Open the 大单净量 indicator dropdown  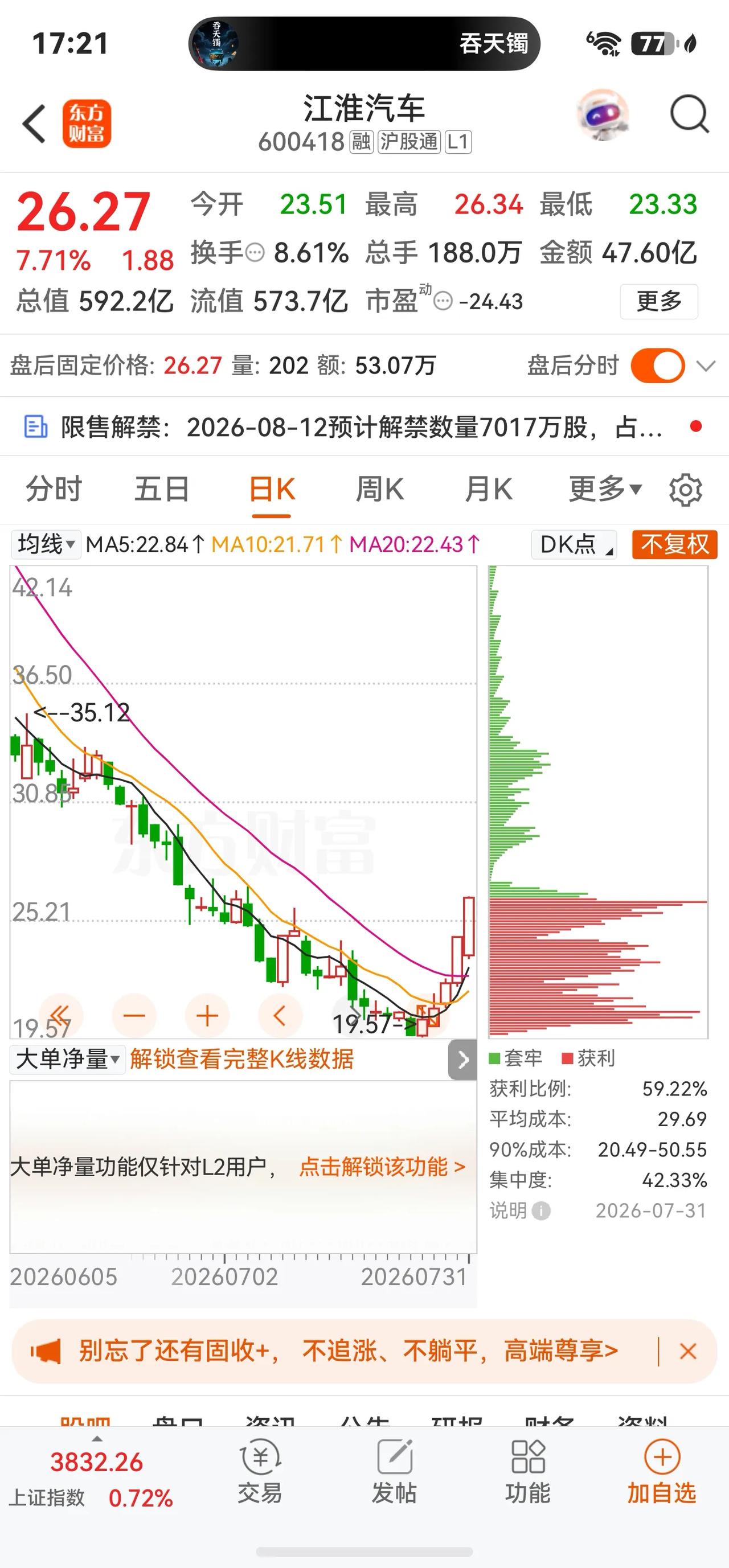[67, 1059]
